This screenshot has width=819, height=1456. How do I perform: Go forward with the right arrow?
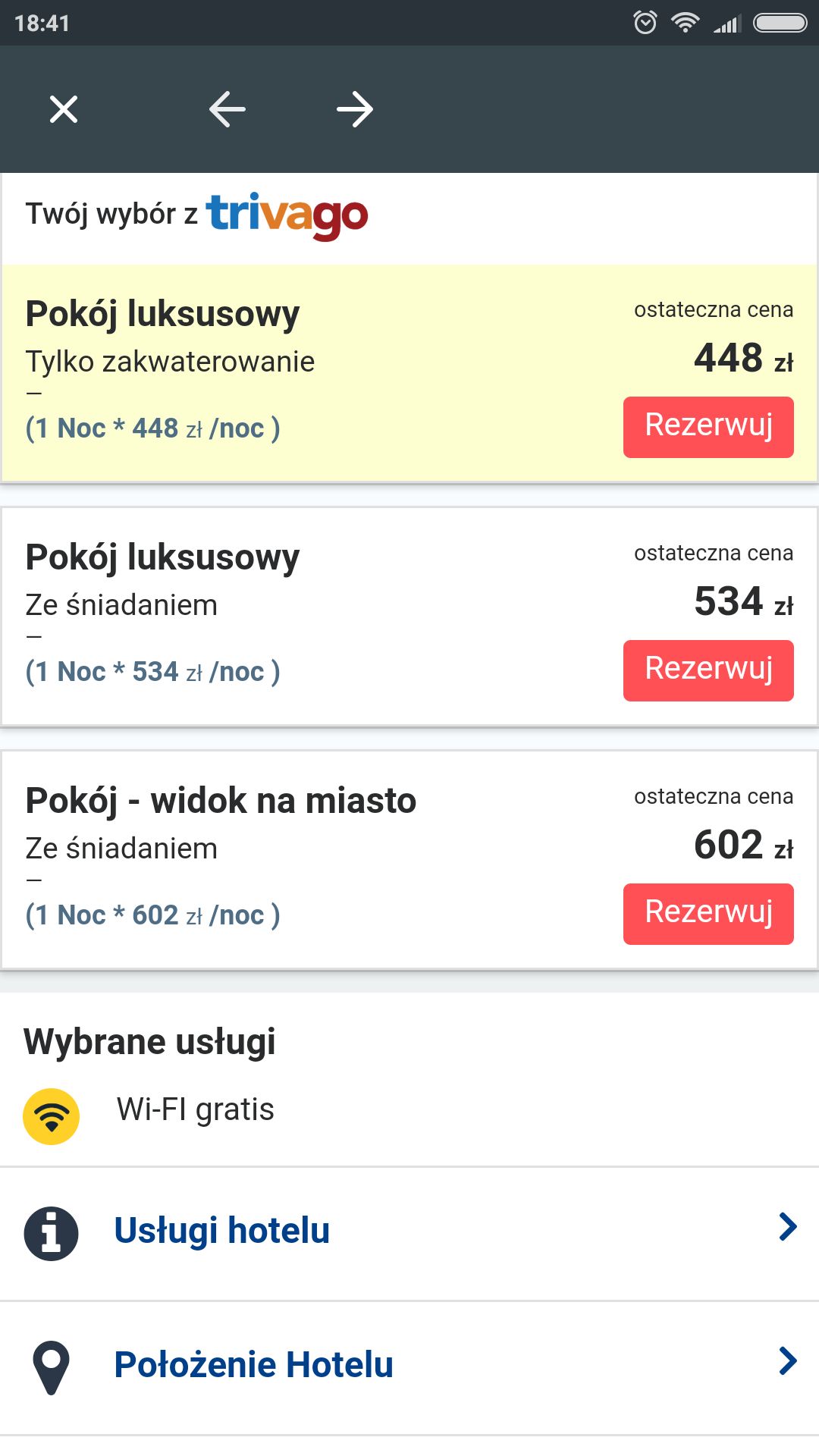click(355, 109)
